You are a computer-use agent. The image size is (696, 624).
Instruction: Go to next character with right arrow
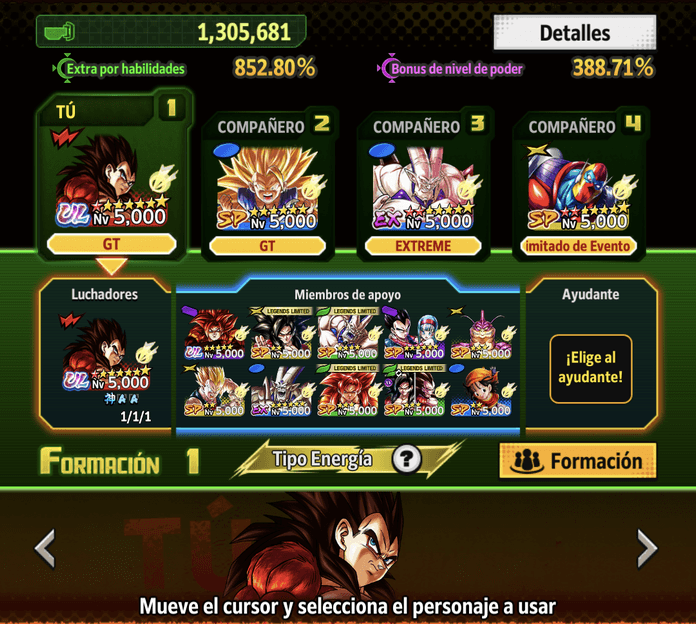point(648,548)
